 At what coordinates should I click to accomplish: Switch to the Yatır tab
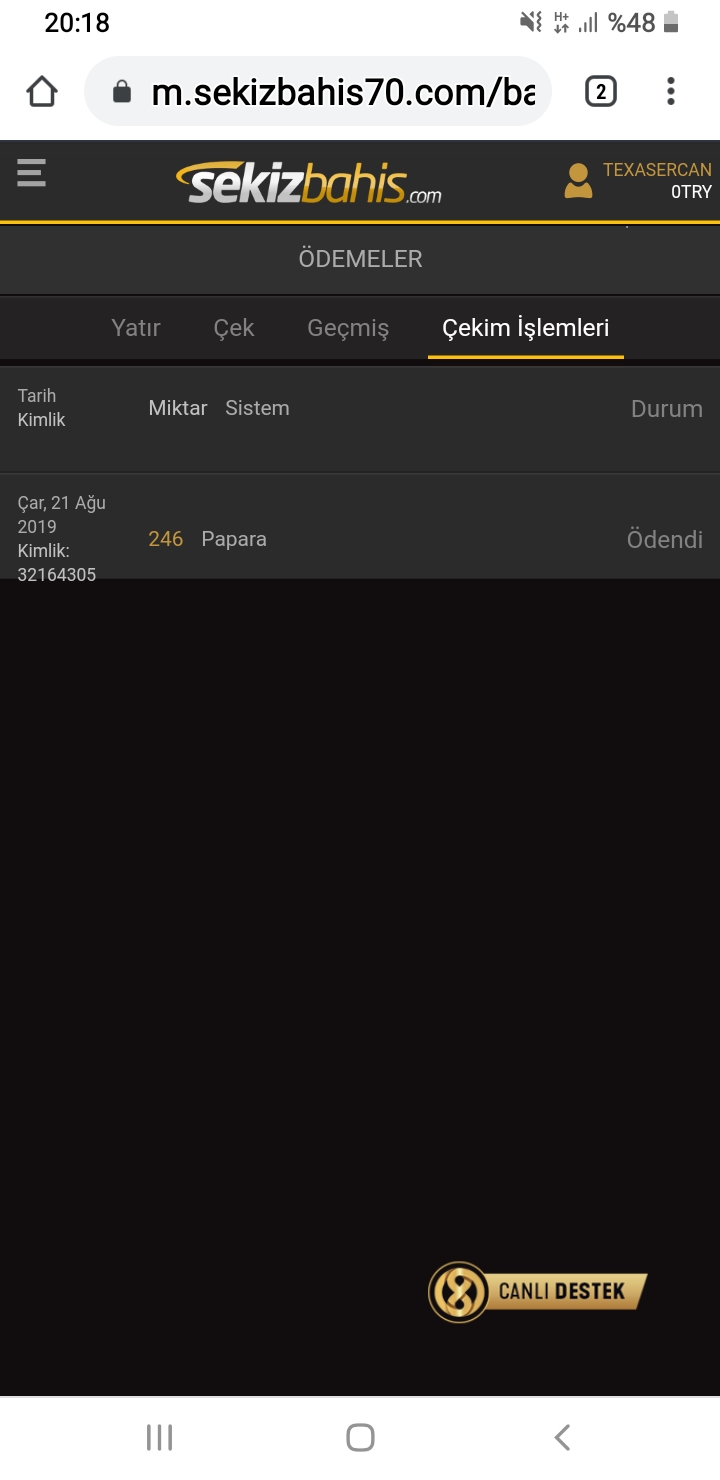click(136, 328)
